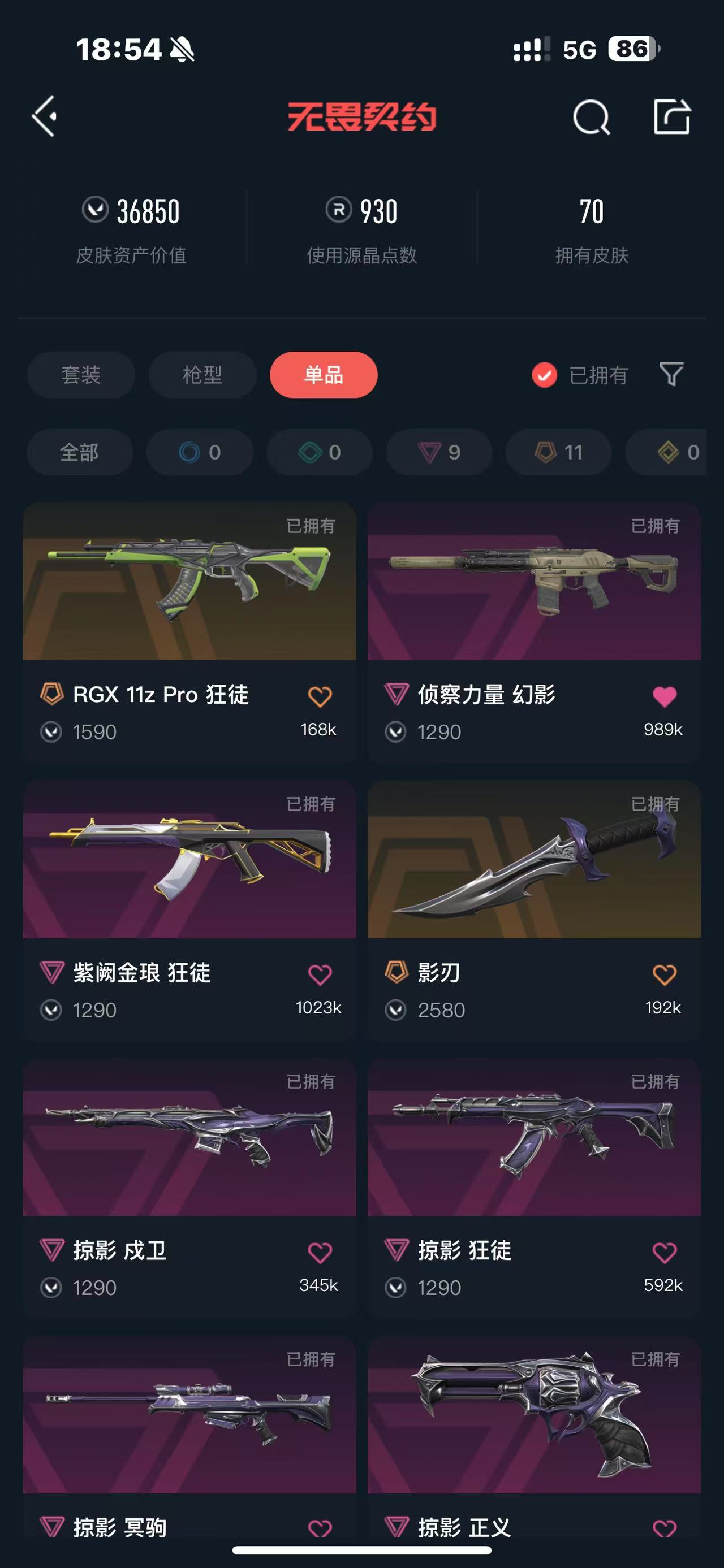Like the 紫阙金琅 狂徒 skin
The width and height of the screenshot is (724, 1568).
pos(320,974)
